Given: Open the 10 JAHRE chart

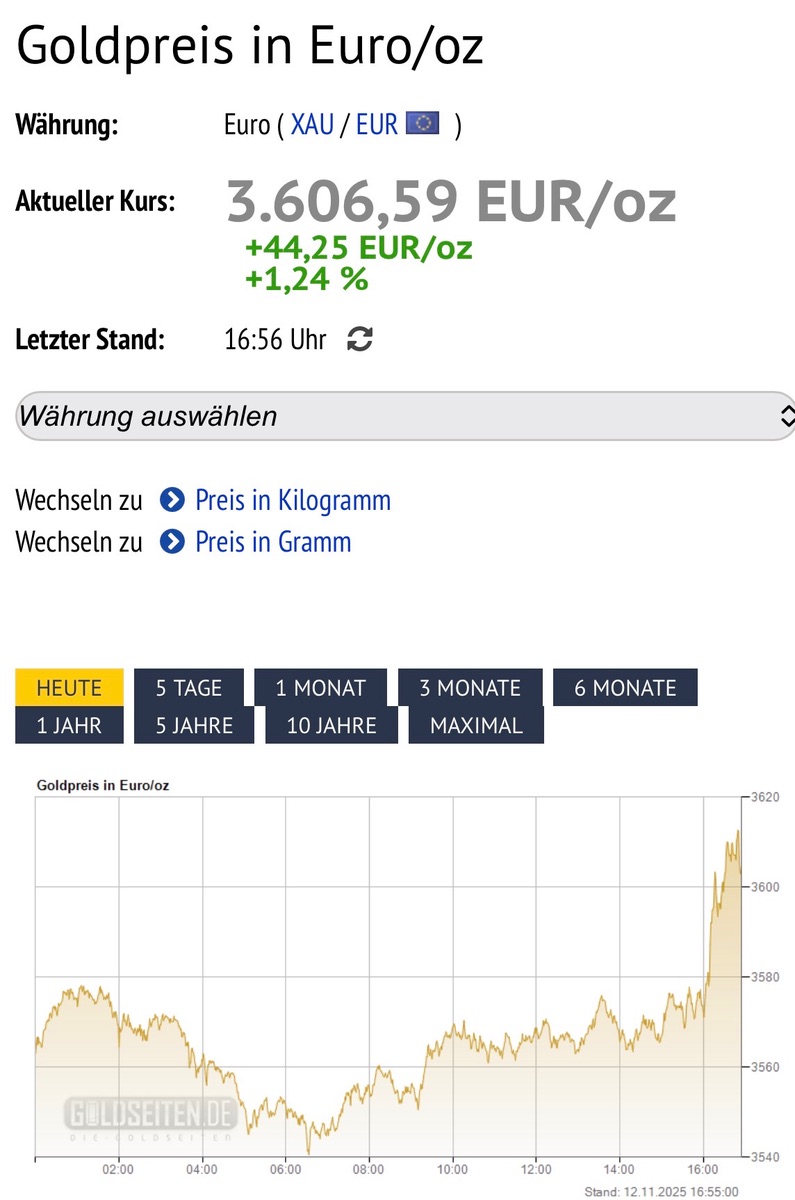Looking at the screenshot, I should point(331,726).
